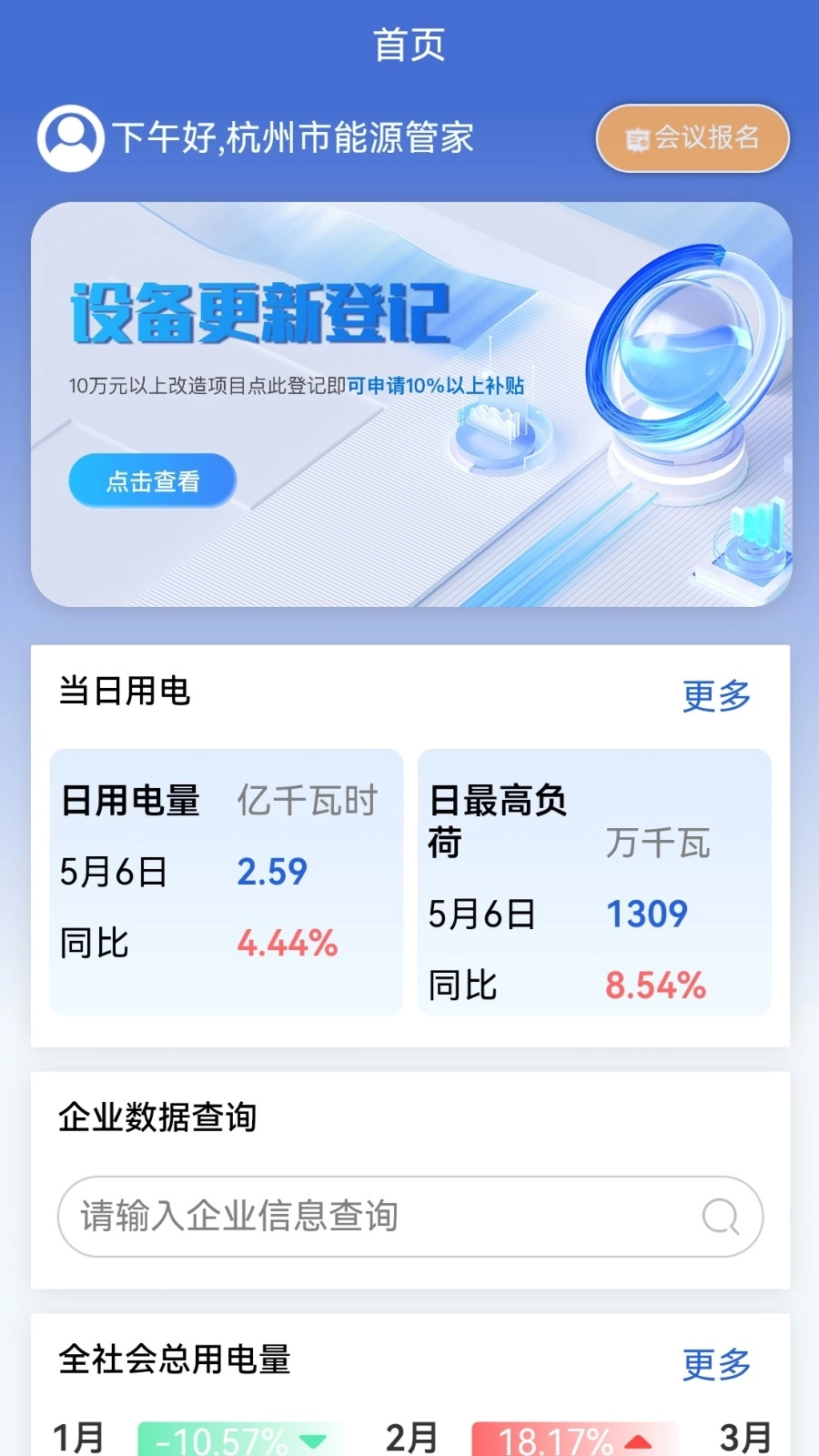Viewport: 819px width, 1456px height.
Task: Tap the 会议报名 button
Action: click(x=692, y=138)
